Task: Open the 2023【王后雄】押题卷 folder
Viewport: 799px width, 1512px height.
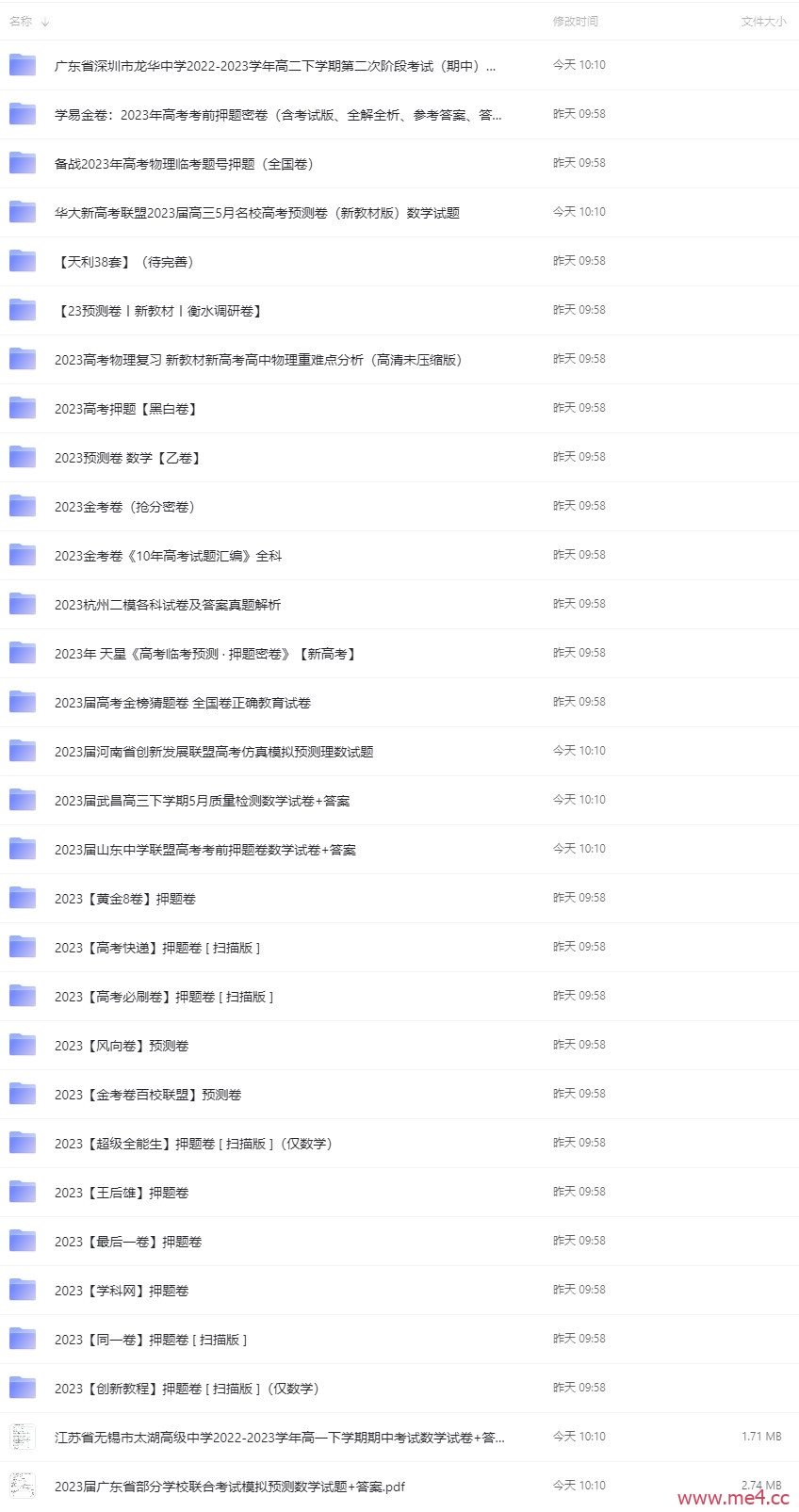Action: click(122, 1193)
